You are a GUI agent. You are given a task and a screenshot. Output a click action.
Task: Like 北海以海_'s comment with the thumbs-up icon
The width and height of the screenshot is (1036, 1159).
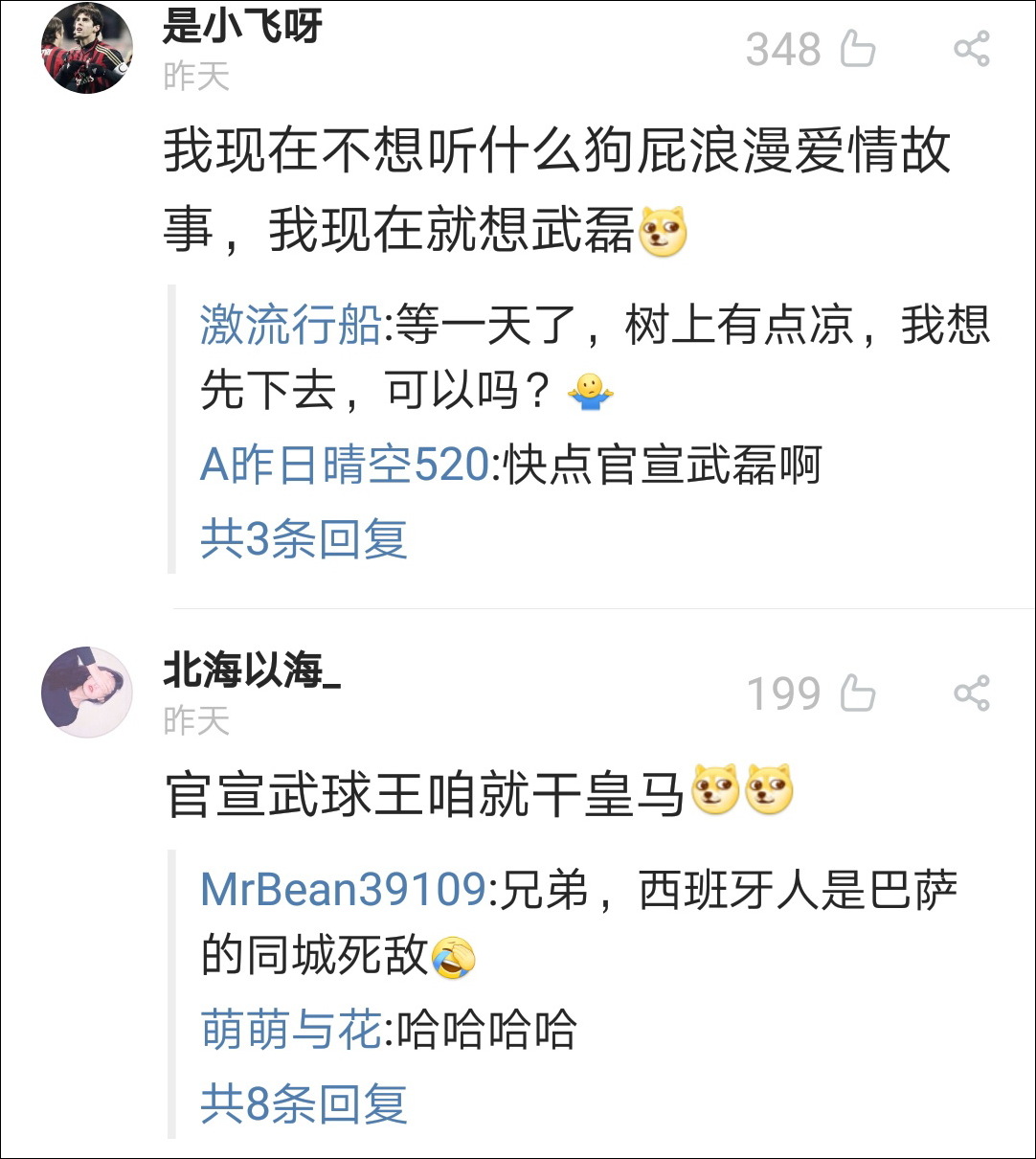click(x=860, y=693)
